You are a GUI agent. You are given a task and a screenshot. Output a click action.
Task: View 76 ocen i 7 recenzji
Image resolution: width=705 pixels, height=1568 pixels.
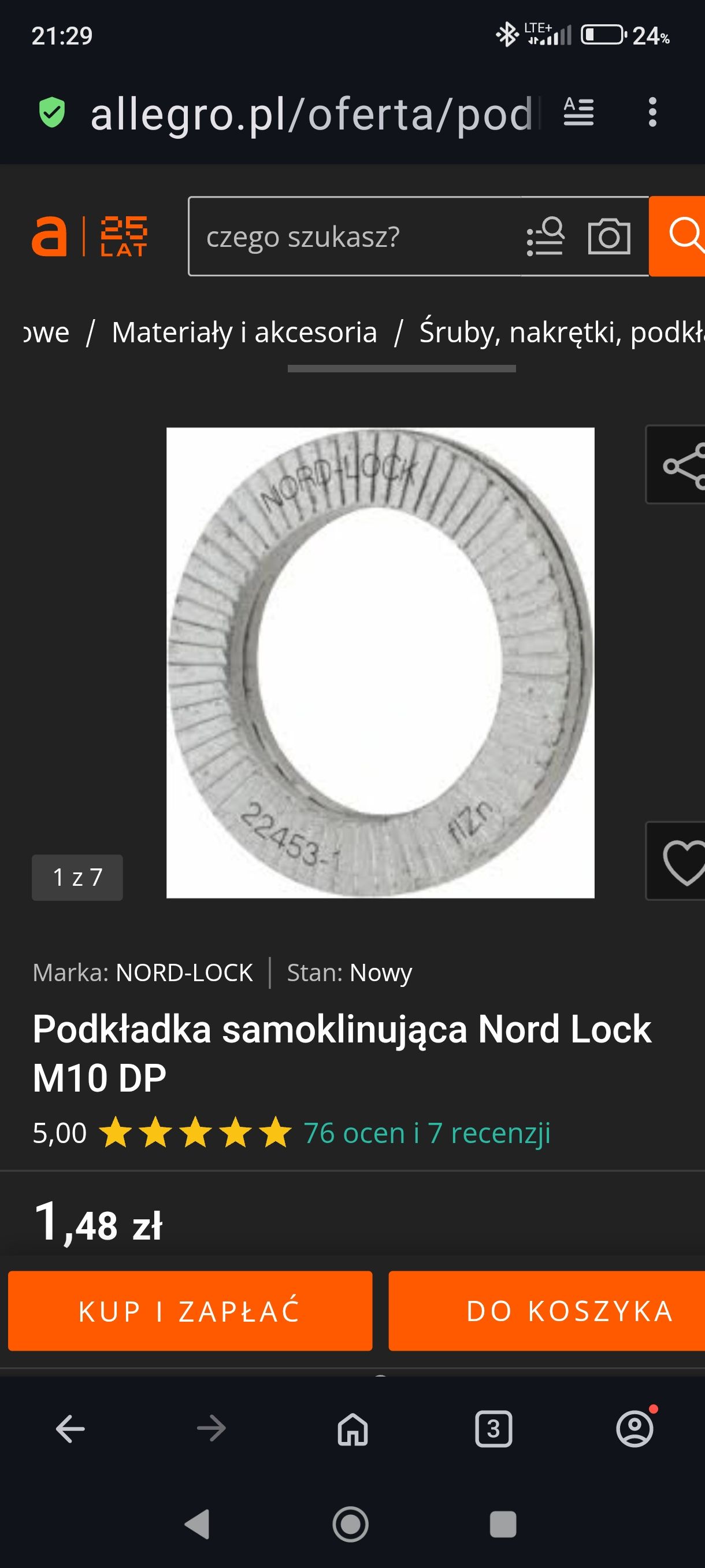point(427,1133)
